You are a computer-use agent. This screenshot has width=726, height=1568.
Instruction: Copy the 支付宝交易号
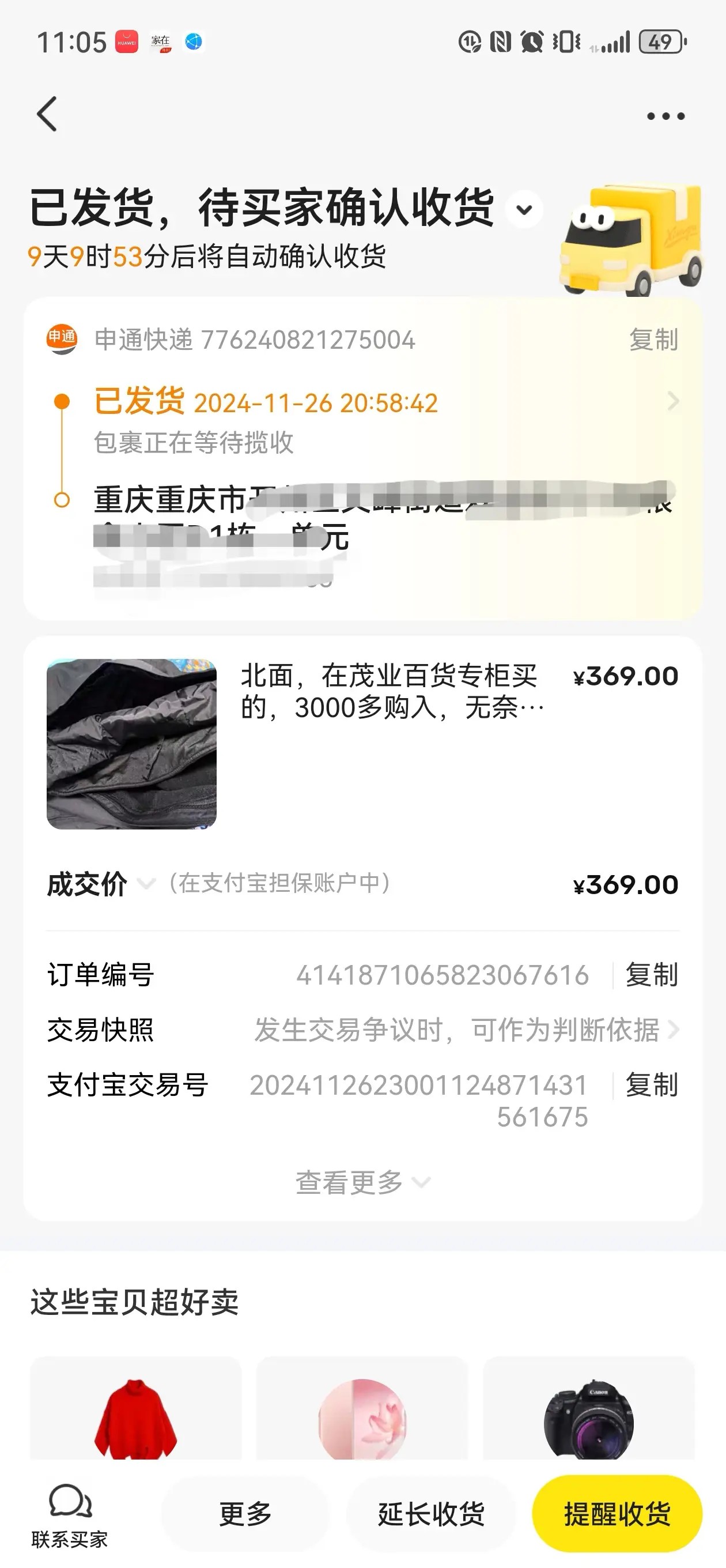tap(651, 1085)
